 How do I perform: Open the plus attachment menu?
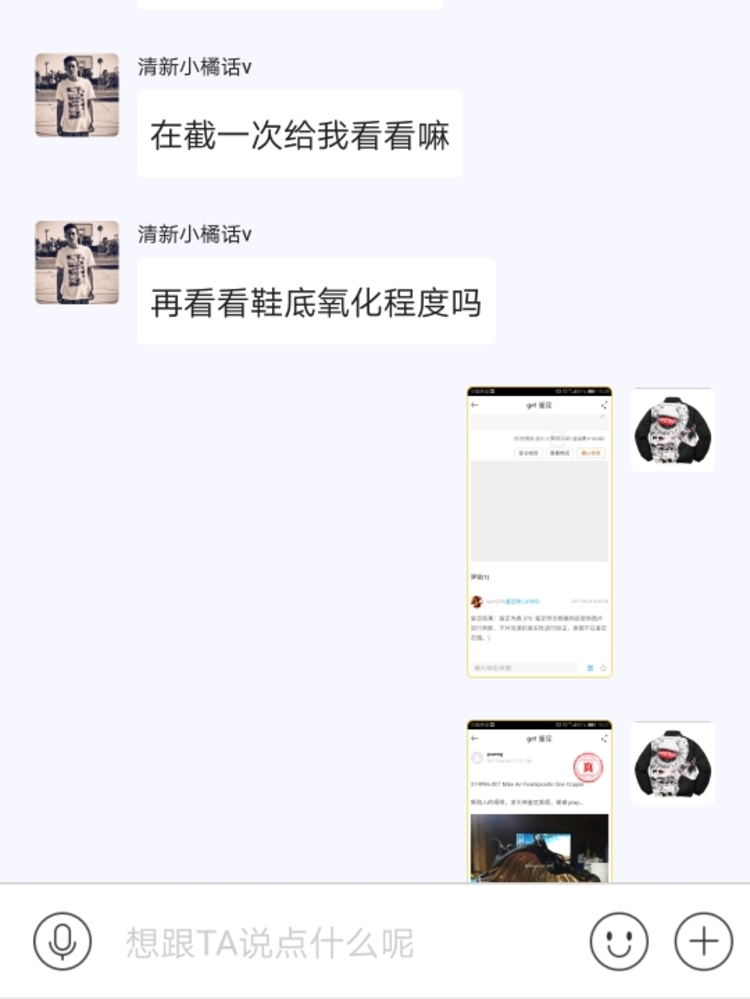(703, 941)
